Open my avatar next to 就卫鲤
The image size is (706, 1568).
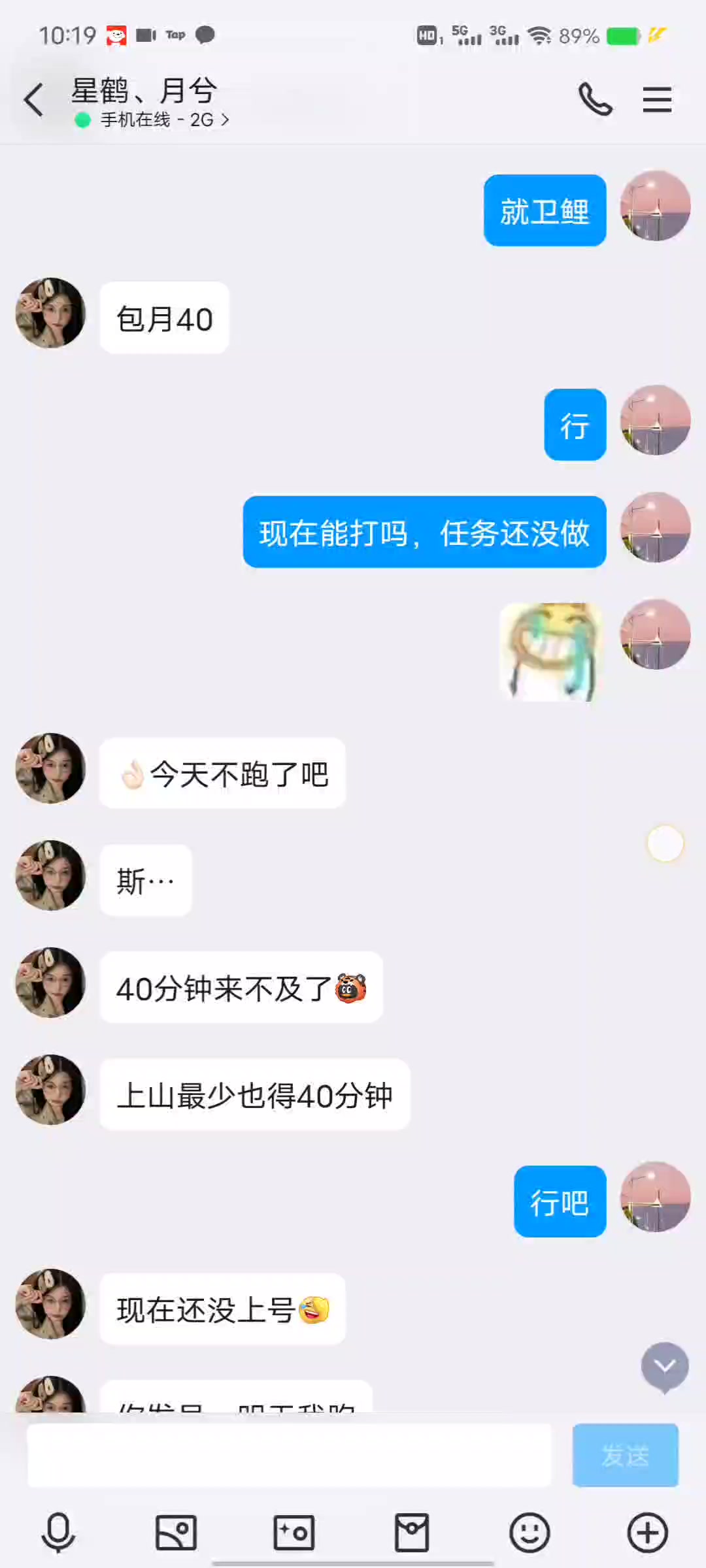pyautogui.click(x=655, y=206)
